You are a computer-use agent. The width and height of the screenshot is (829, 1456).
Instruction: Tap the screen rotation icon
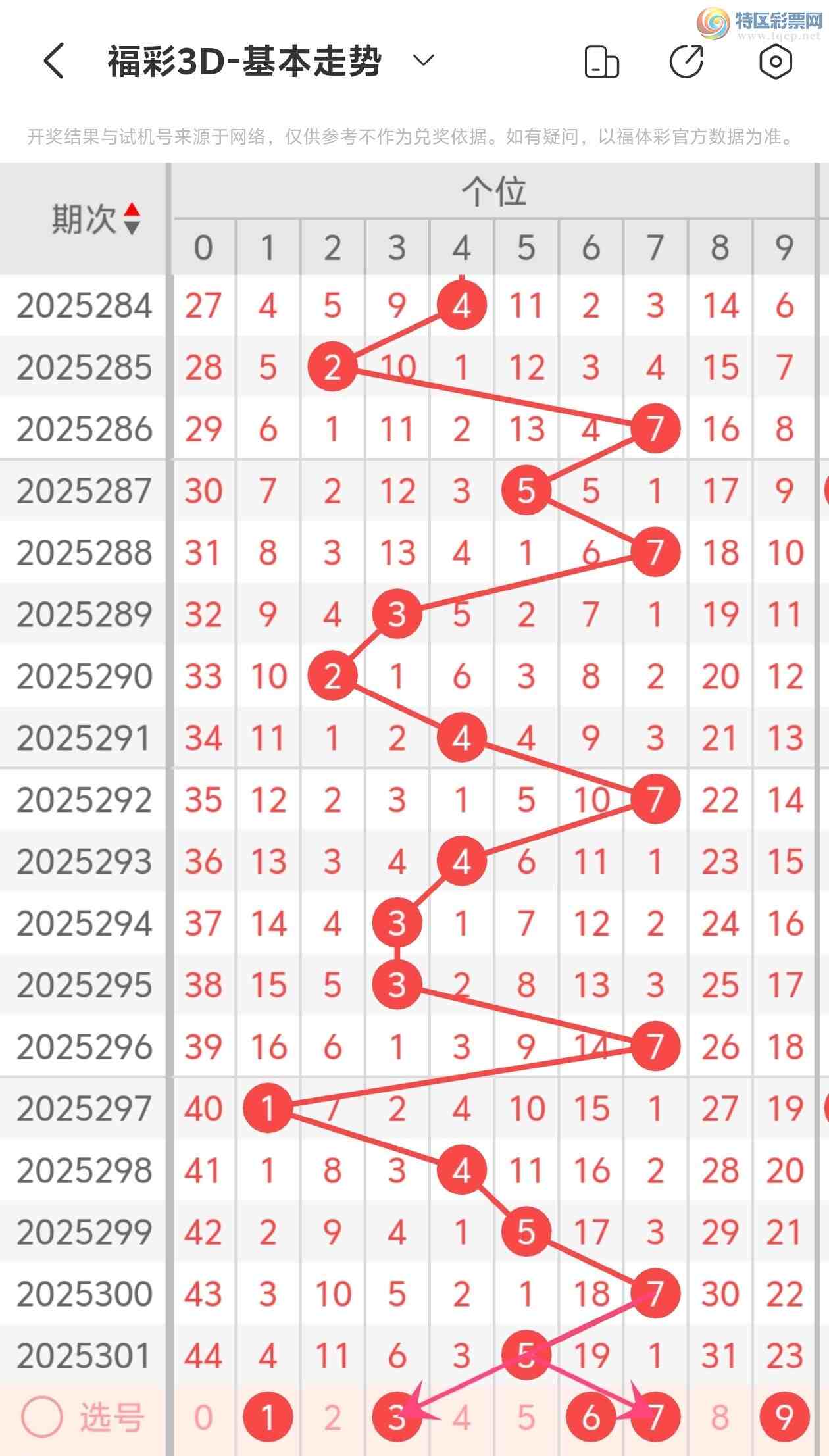(601, 63)
